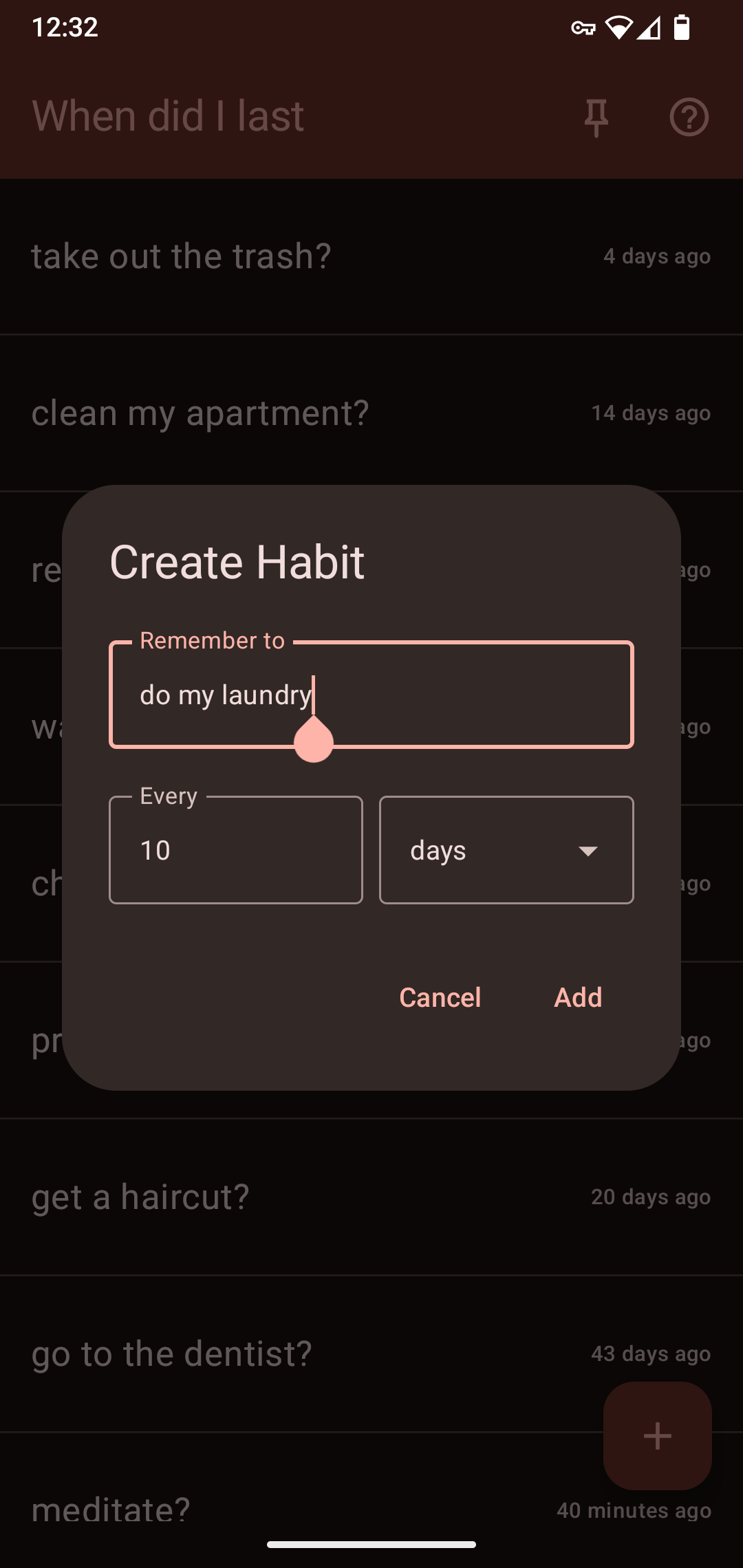The width and height of the screenshot is (743, 1568).
Task: Tap the cellular signal icon
Action: click(x=650, y=29)
